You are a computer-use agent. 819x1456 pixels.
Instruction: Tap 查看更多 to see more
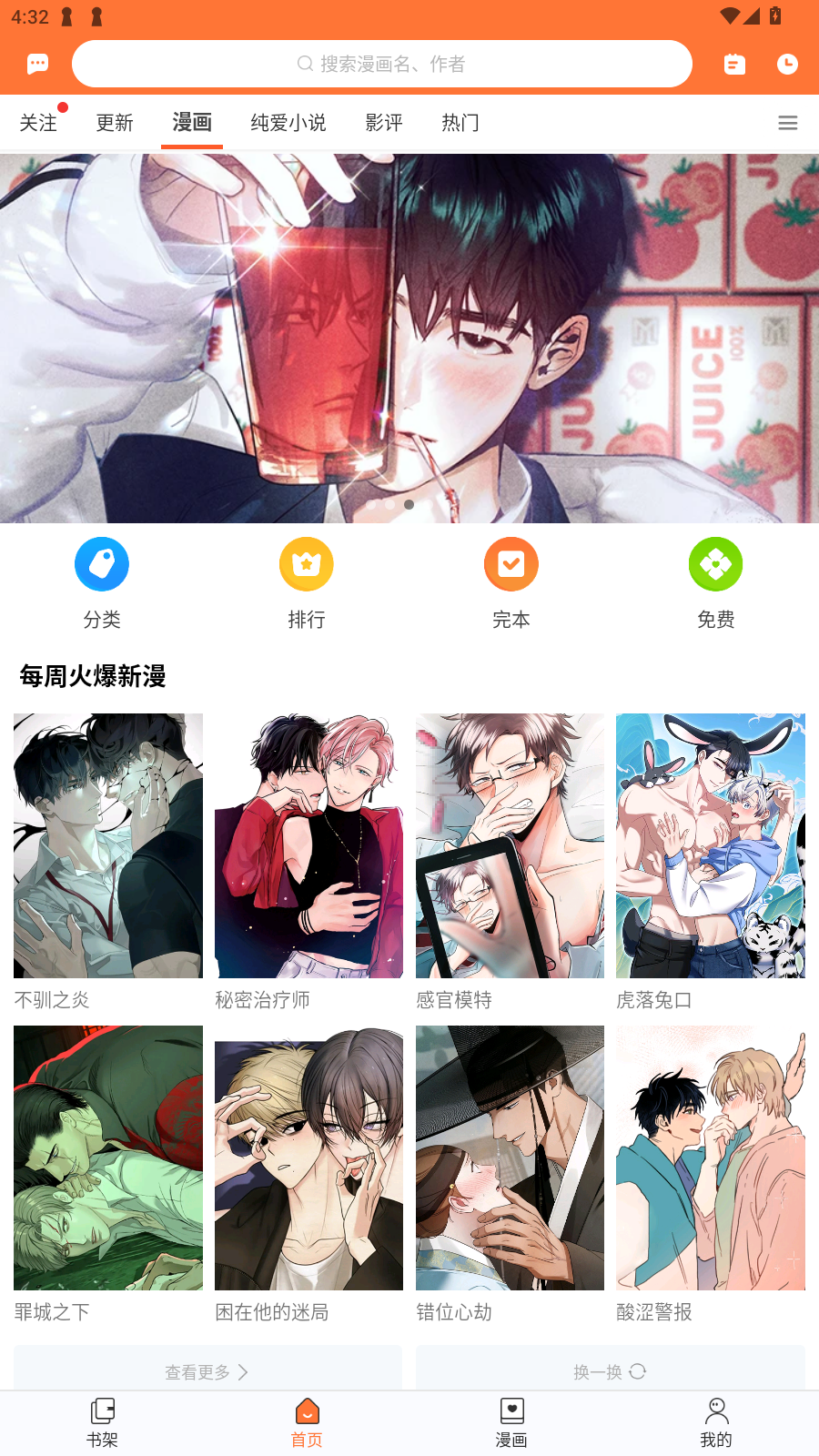coord(207,1371)
